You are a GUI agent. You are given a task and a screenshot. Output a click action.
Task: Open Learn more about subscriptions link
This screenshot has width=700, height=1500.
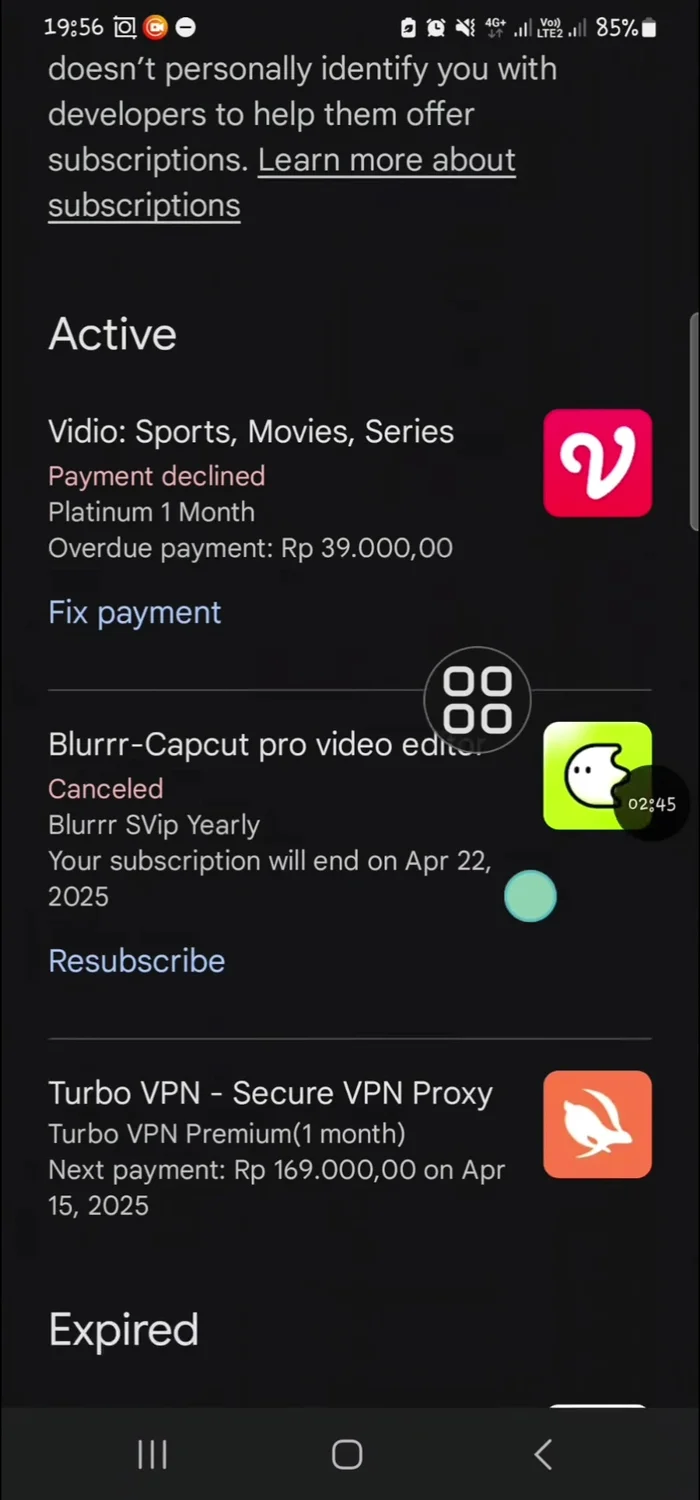(386, 161)
